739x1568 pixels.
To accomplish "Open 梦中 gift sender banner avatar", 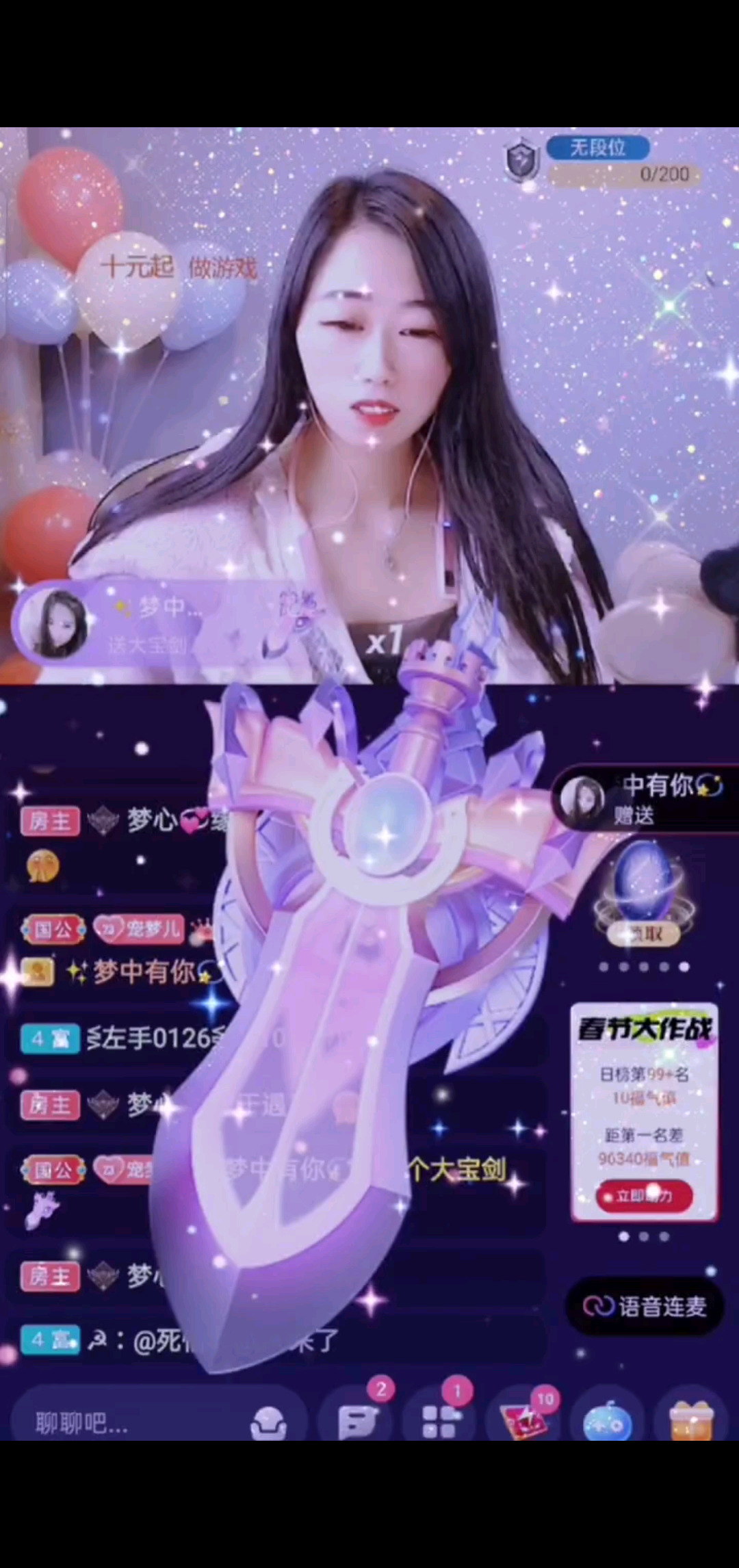I will (53, 624).
